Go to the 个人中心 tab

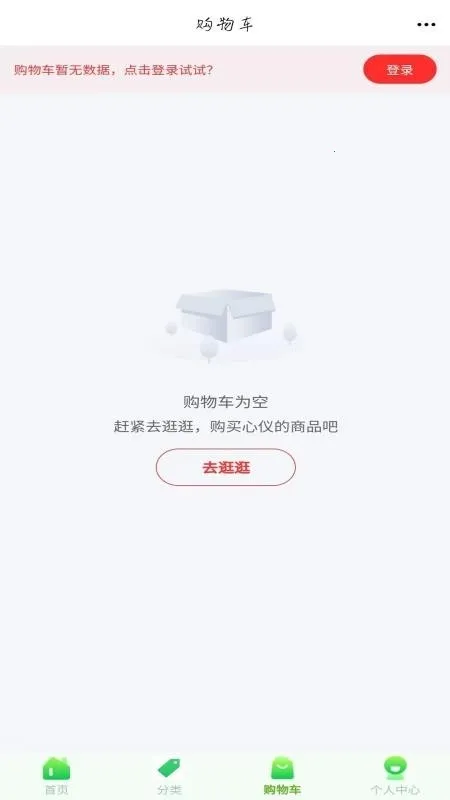(x=395, y=776)
